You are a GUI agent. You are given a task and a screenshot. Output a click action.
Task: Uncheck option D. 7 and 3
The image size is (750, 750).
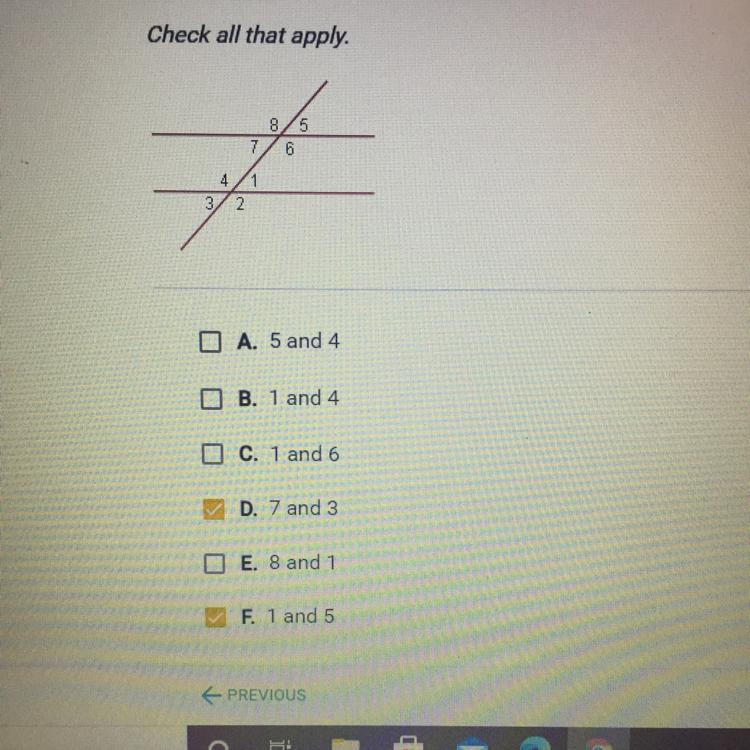[214, 510]
